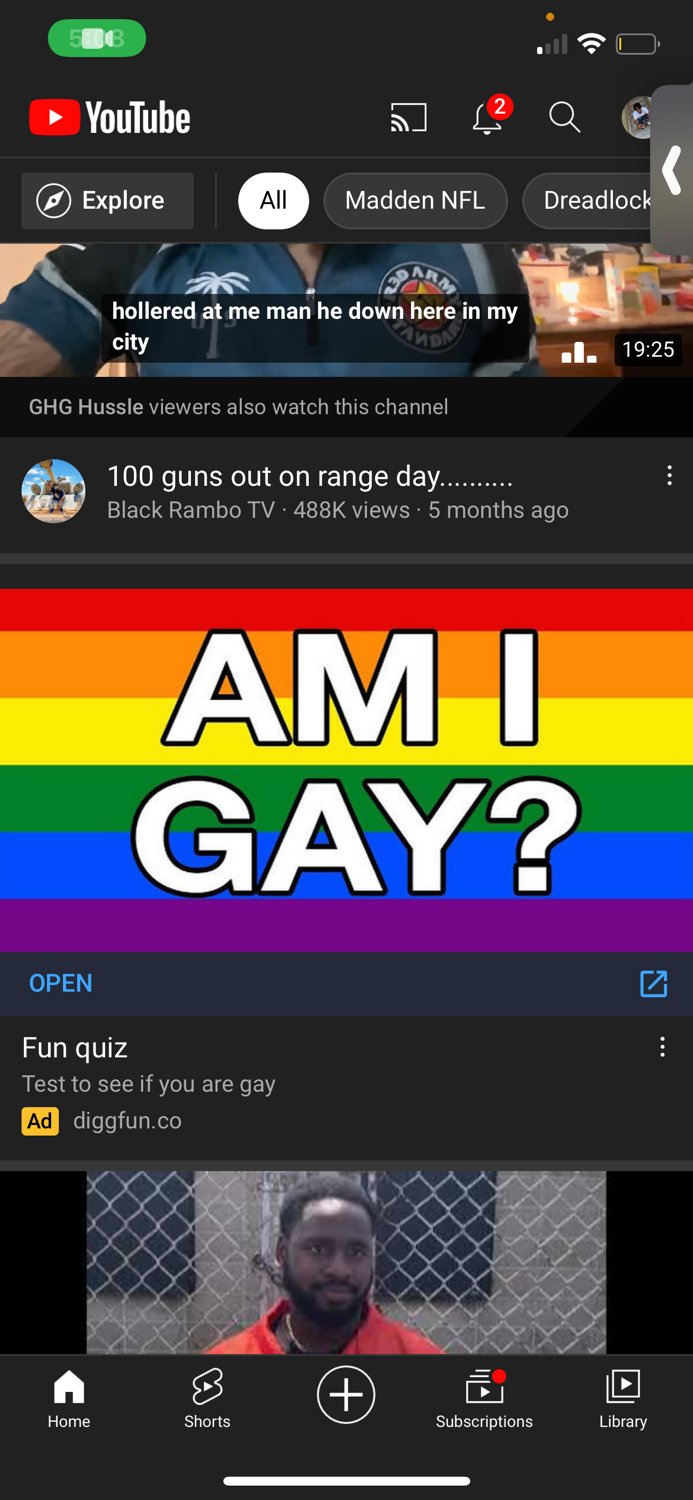Switch to the Subscriptions tab
Screen dimensions: 693x1500
click(x=484, y=1399)
